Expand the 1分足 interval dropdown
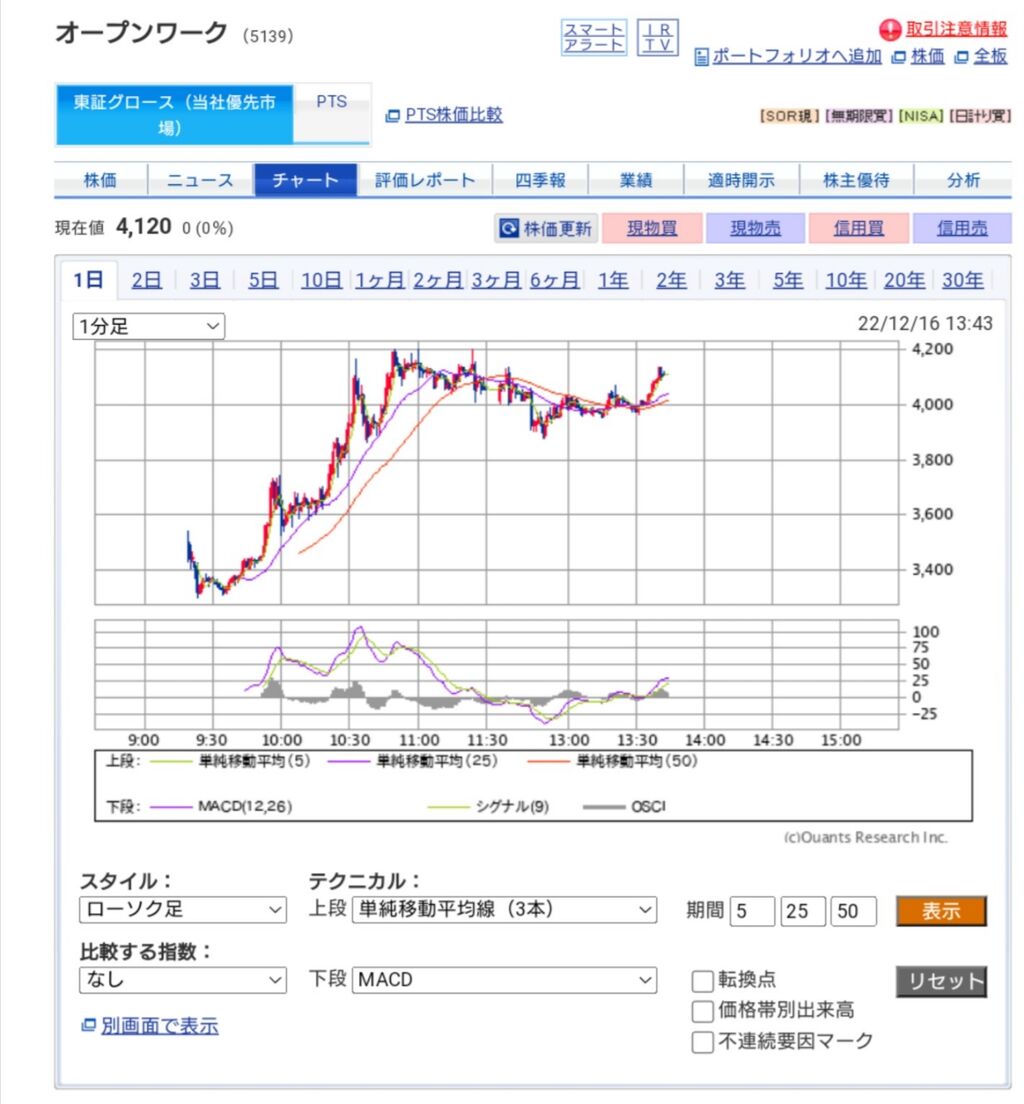Viewport: 1024px width, 1104px height. tap(148, 326)
